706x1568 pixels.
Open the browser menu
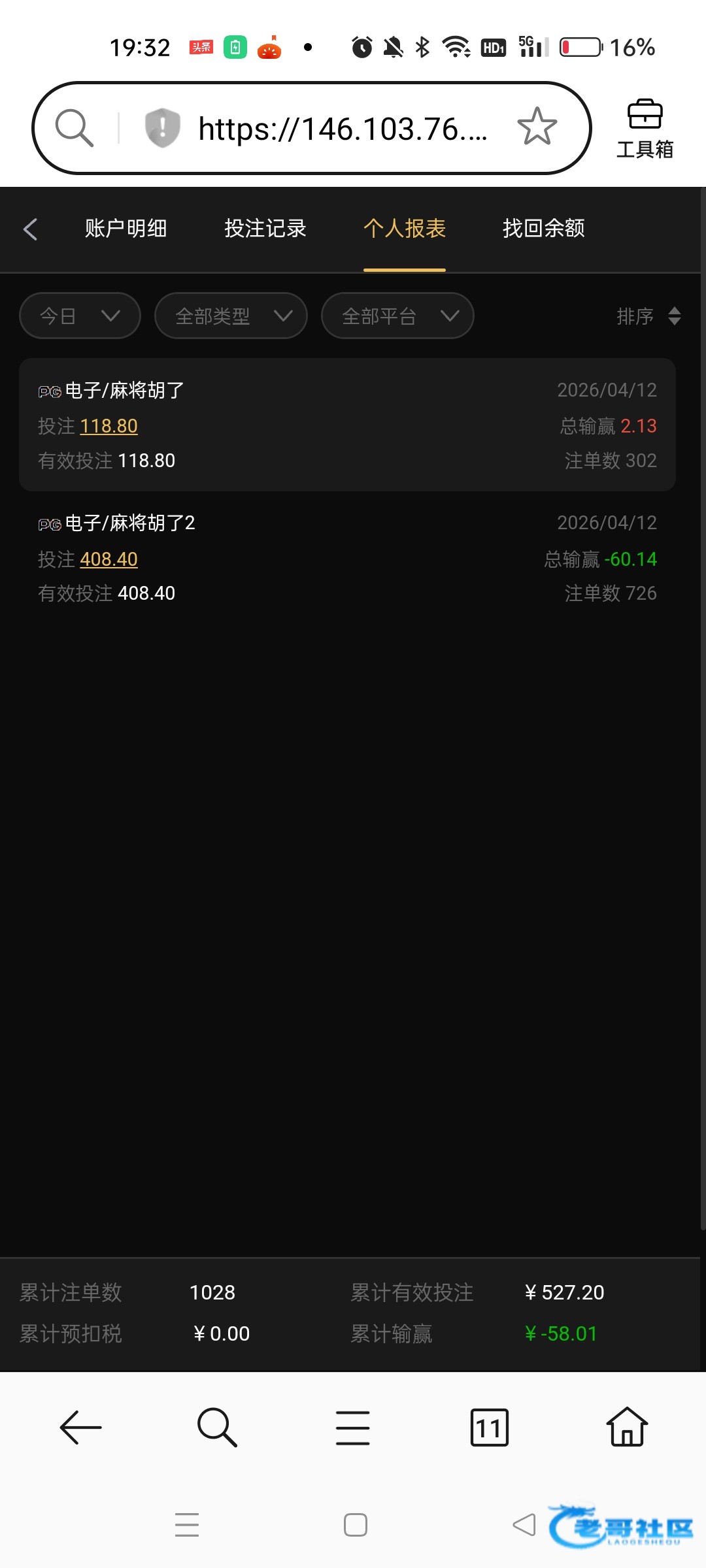[353, 1428]
